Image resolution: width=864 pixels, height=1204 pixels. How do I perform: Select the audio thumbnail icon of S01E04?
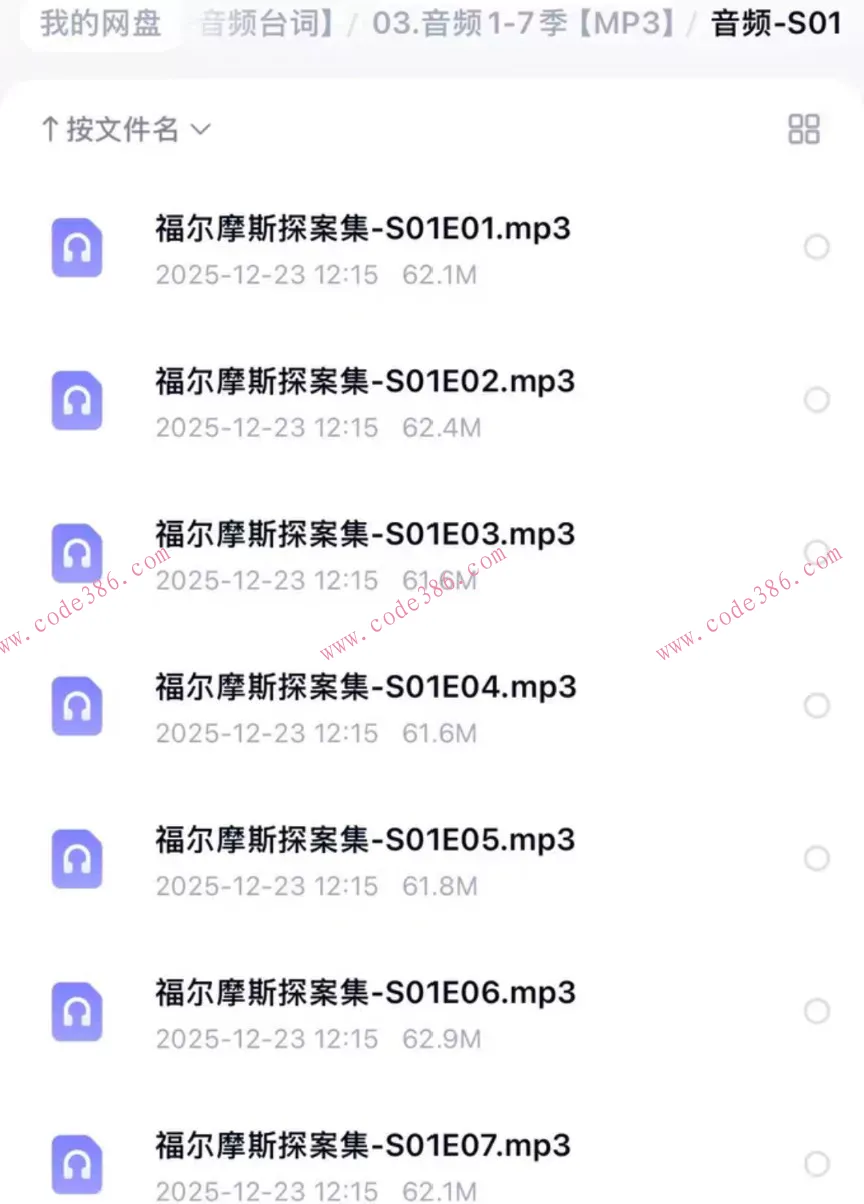click(x=77, y=706)
